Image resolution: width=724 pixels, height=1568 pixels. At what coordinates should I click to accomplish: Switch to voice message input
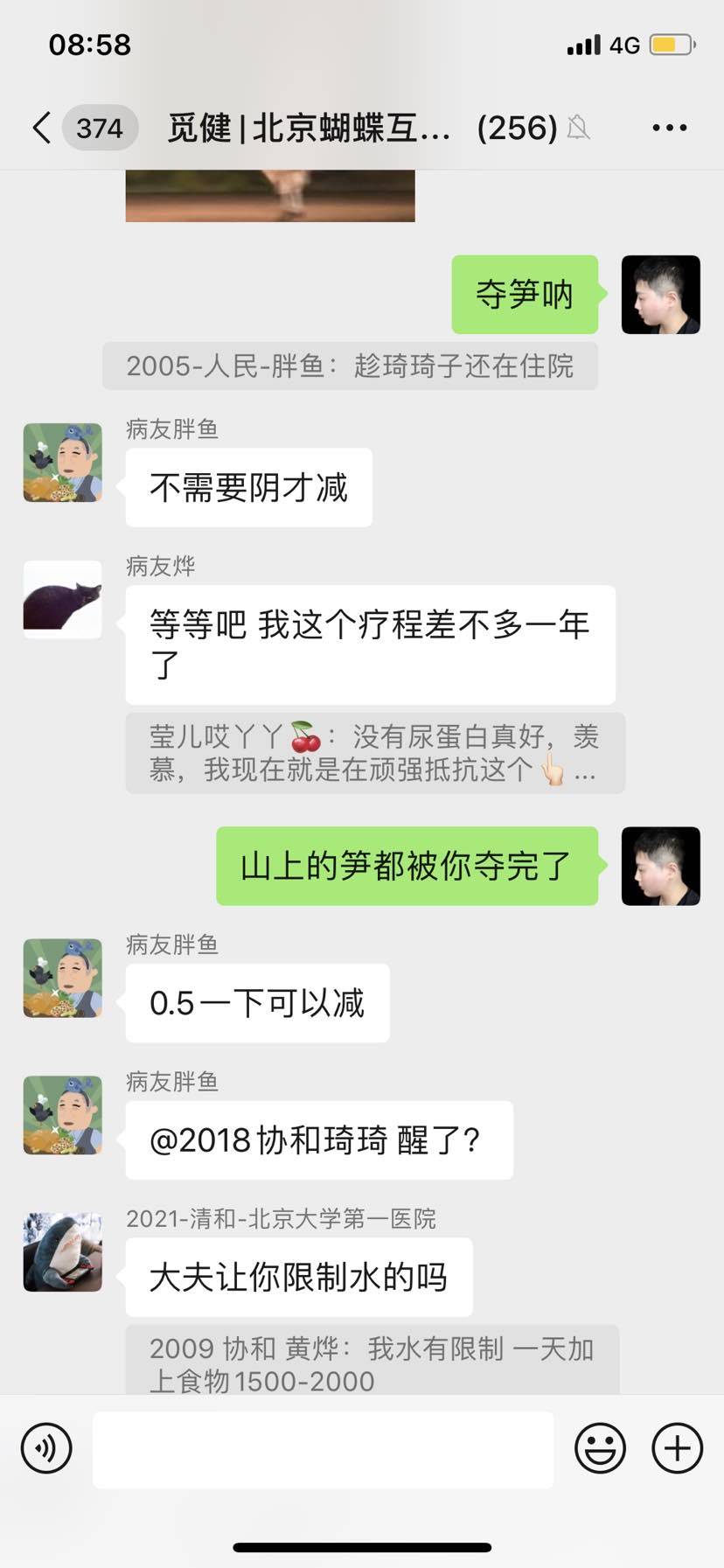[x=46, y=1447]
